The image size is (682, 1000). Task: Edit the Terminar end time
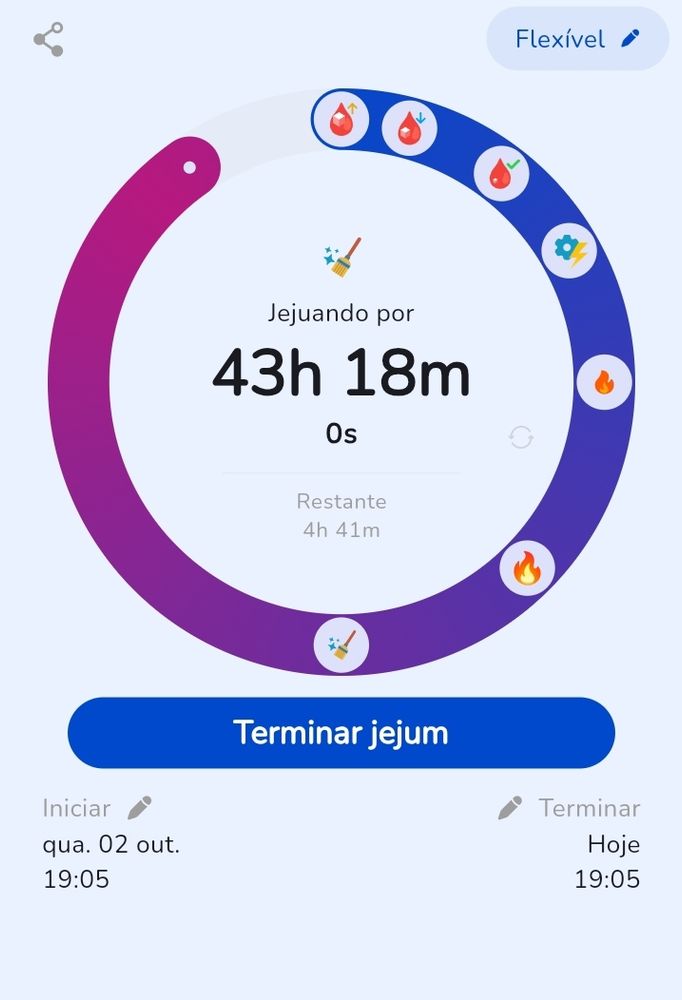click(x=510, y=808)
